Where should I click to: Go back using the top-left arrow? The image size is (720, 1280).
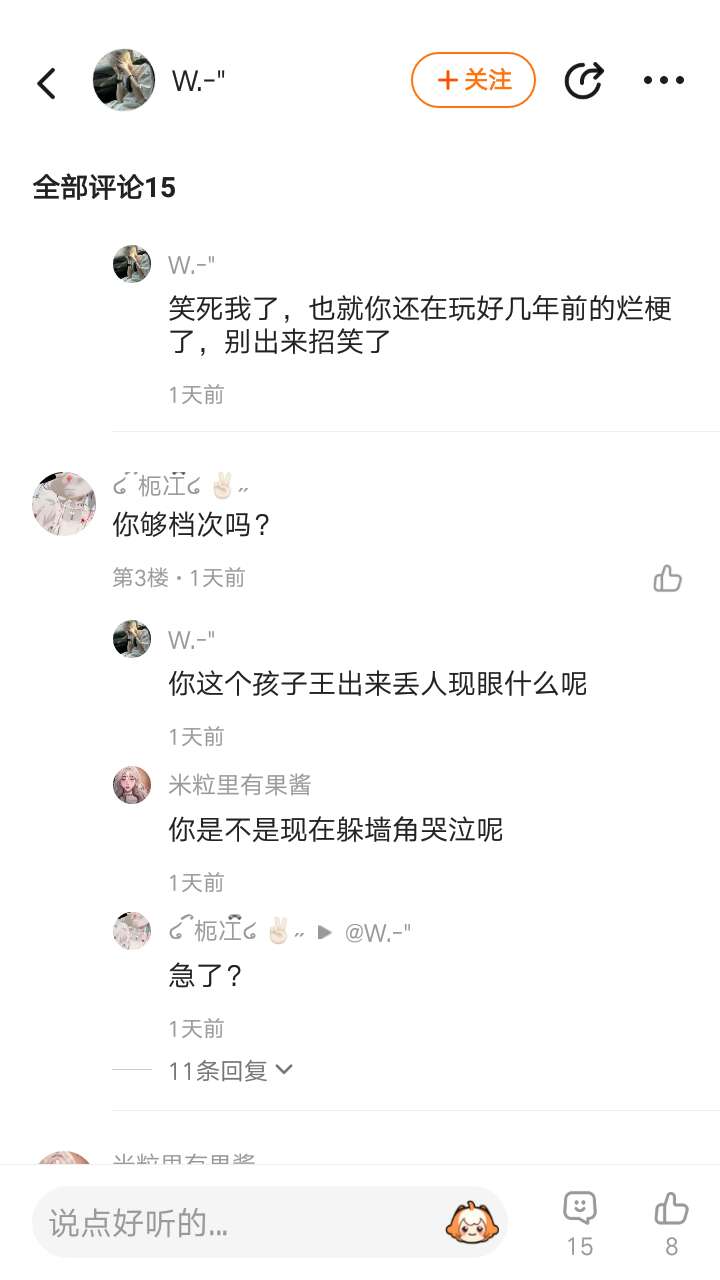(x=47, y=82)
